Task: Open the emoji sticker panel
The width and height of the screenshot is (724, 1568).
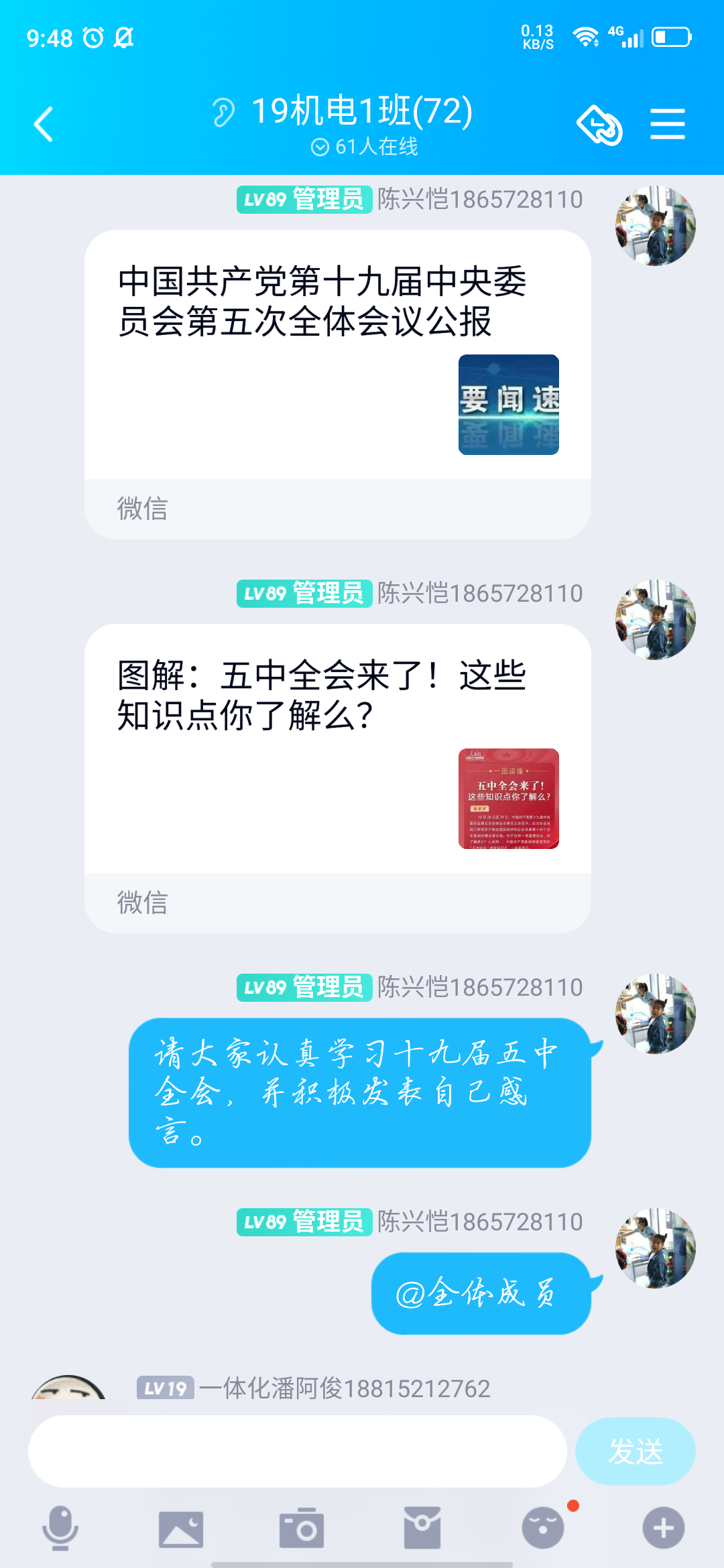Action: coord(543,1528)
